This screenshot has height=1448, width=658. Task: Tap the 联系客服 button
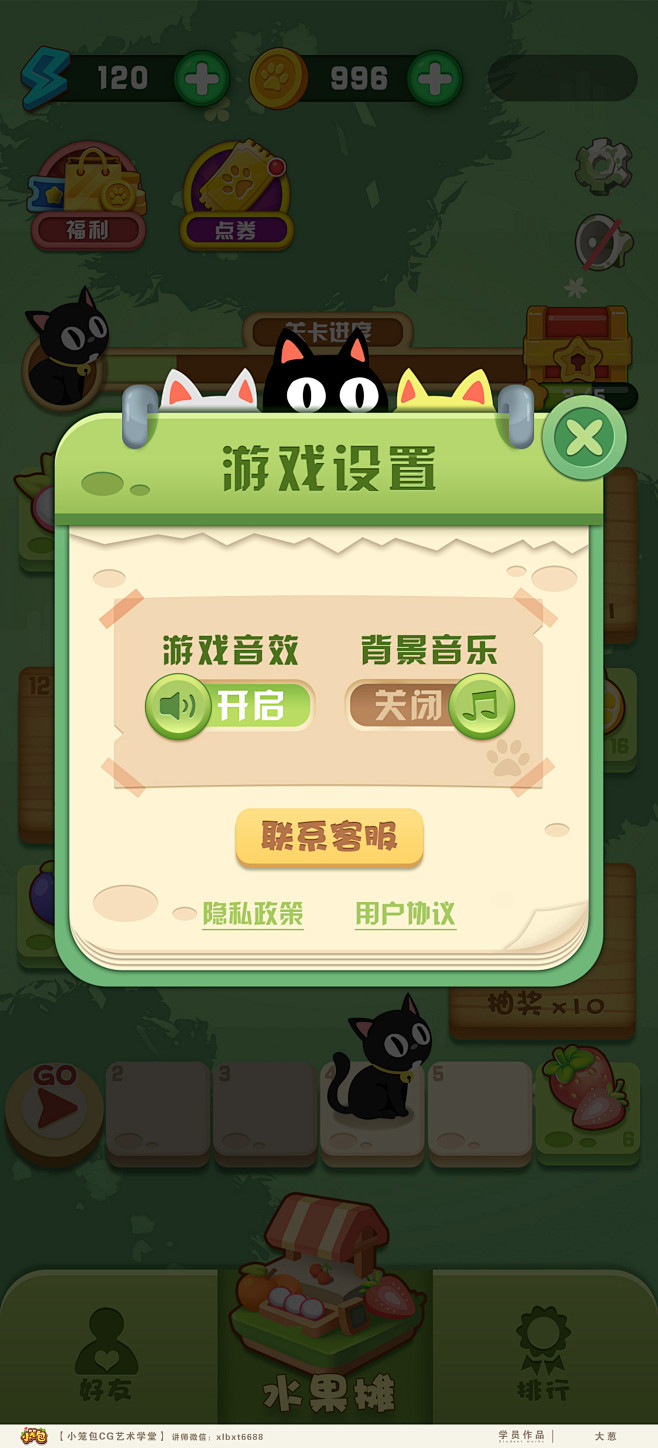[329, 837]
